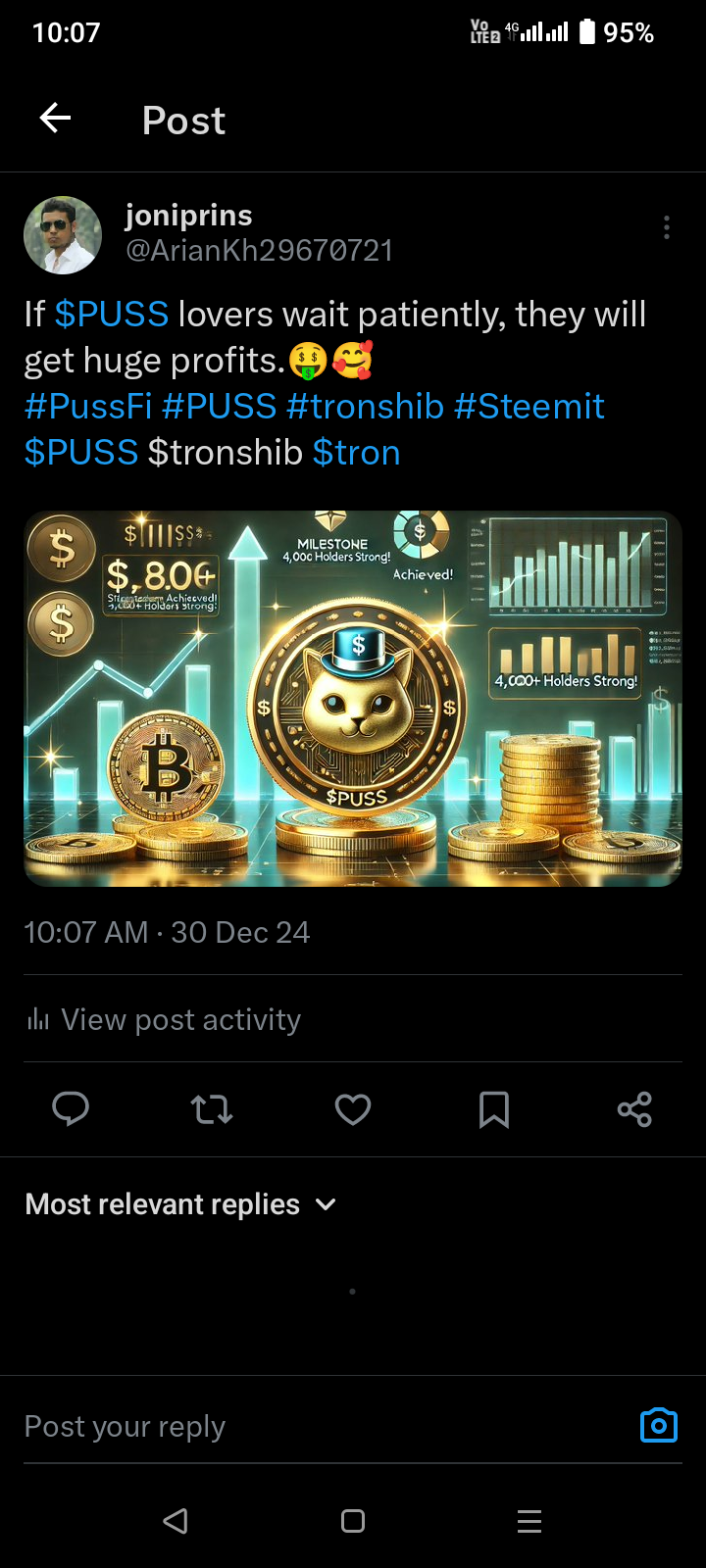Attach a photo with the camera icon
706x1568 pixels.
point(658,1425)
